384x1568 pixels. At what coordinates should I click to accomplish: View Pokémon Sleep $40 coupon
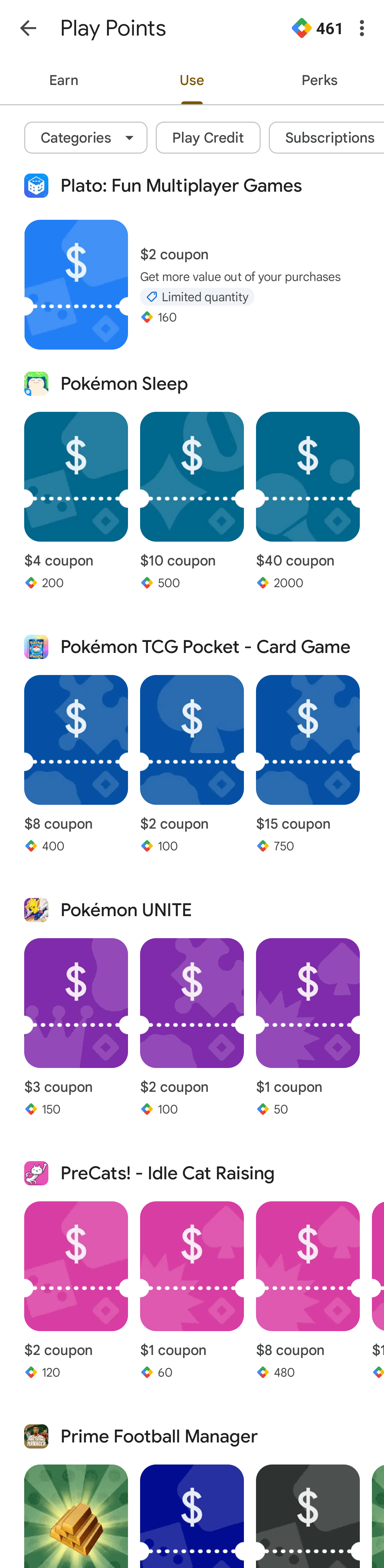(x=308, y=501)
